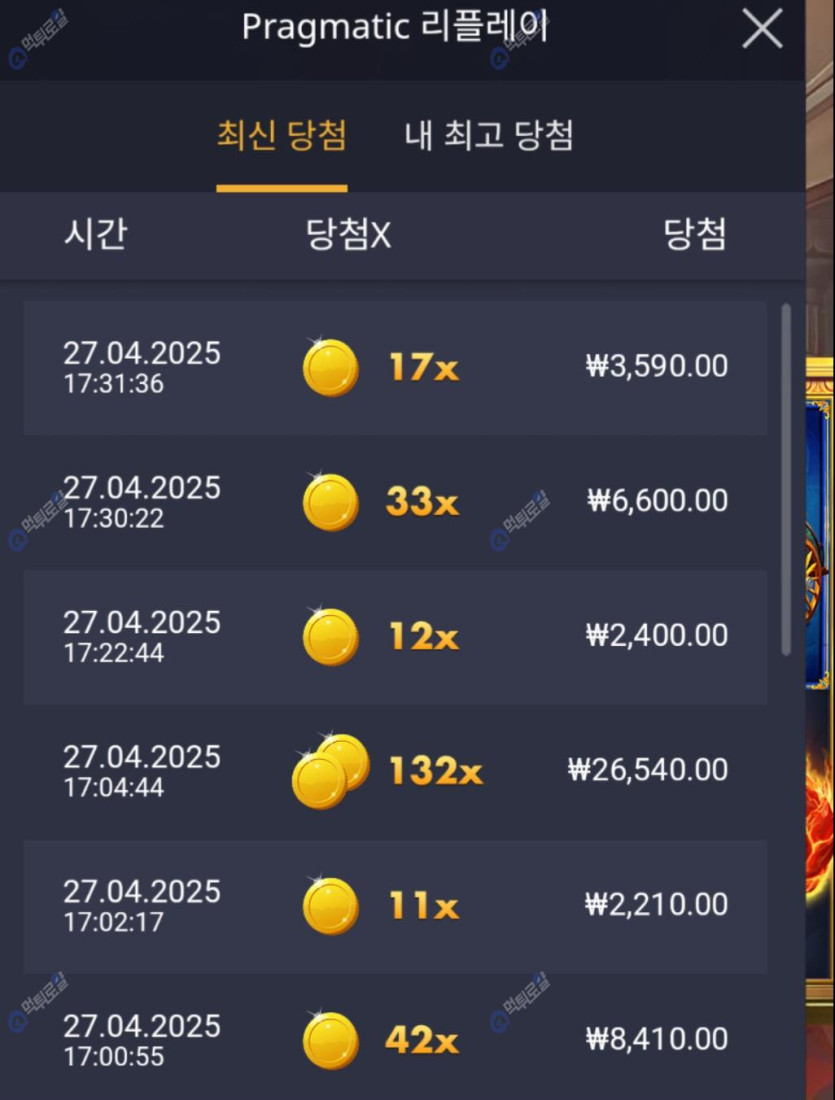Screen dimensions: 835x1100
Task: Open the 17x win replay at 17:31:36
Action: tap(395, 367)
